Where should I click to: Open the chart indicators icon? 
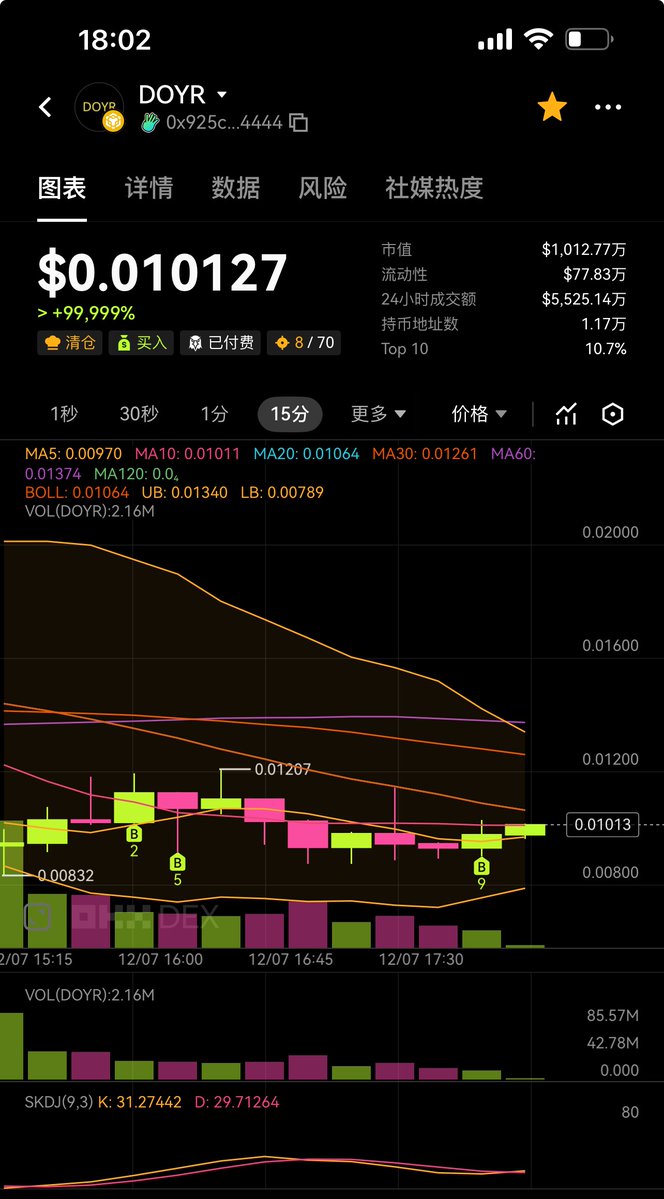pos(566,414)
